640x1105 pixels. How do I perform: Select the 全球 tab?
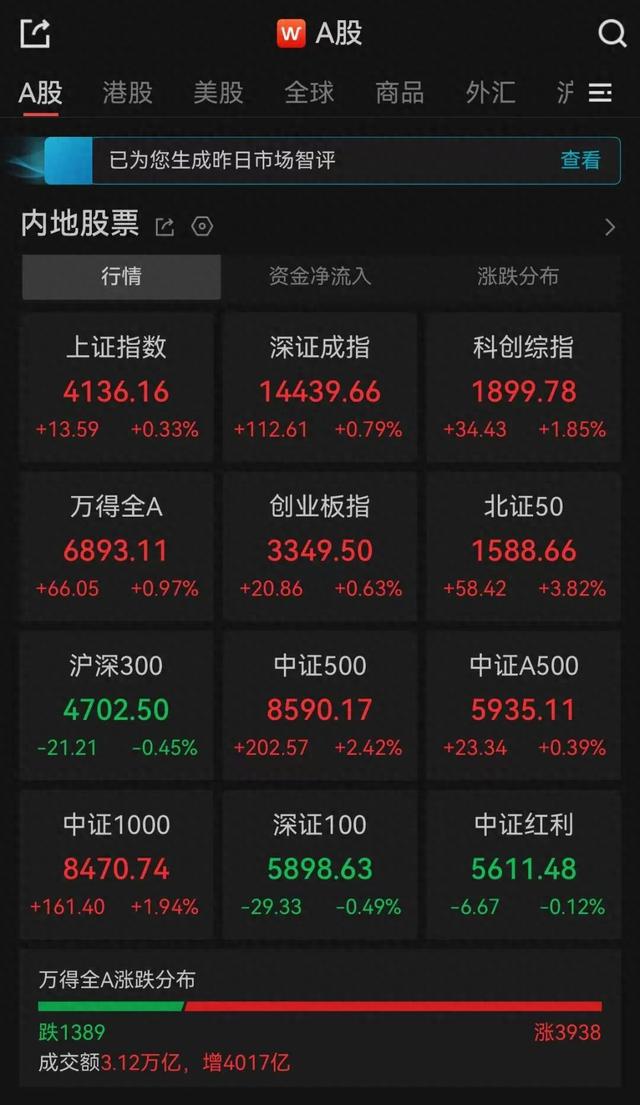click(x=309, y=93)
